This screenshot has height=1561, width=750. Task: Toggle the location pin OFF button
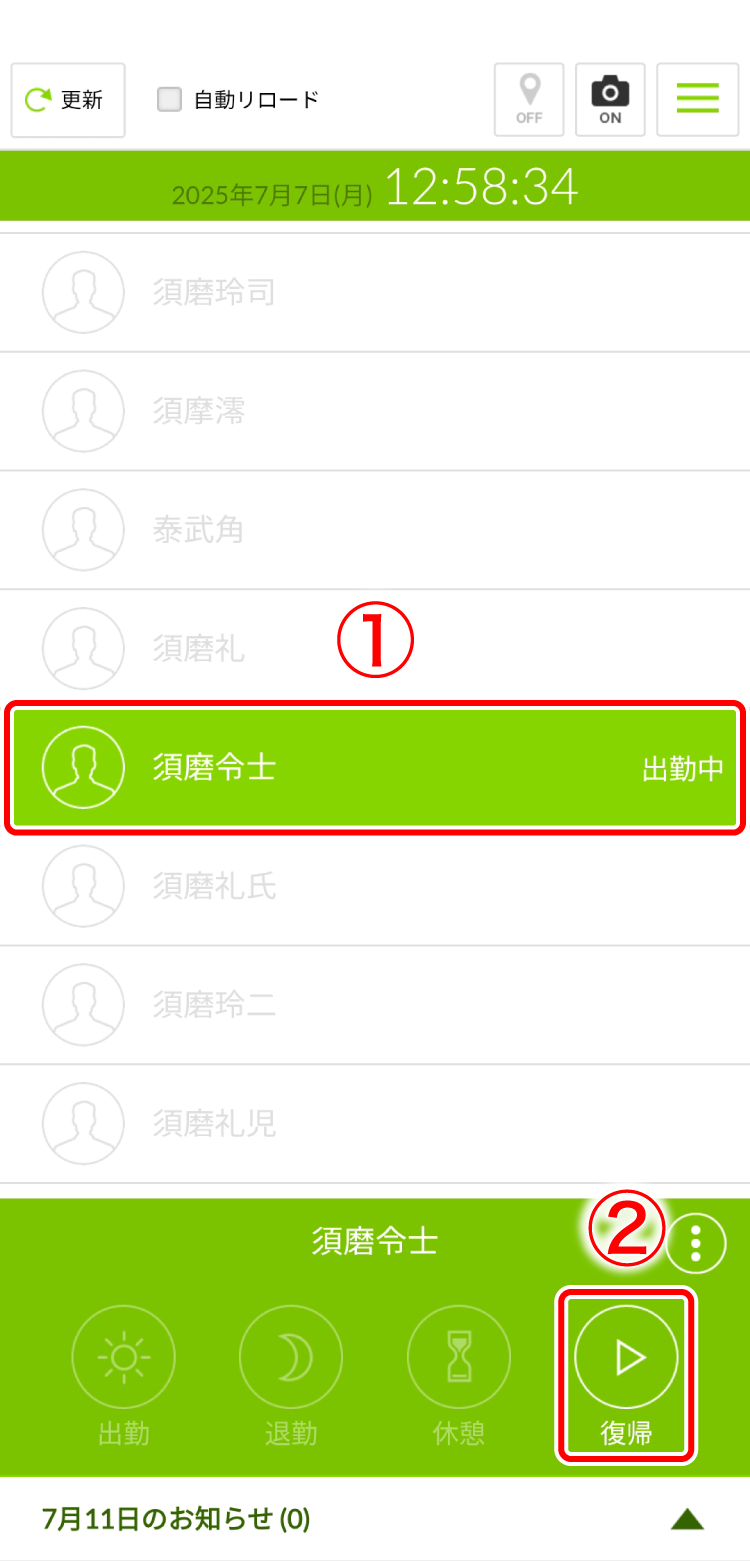529,100
